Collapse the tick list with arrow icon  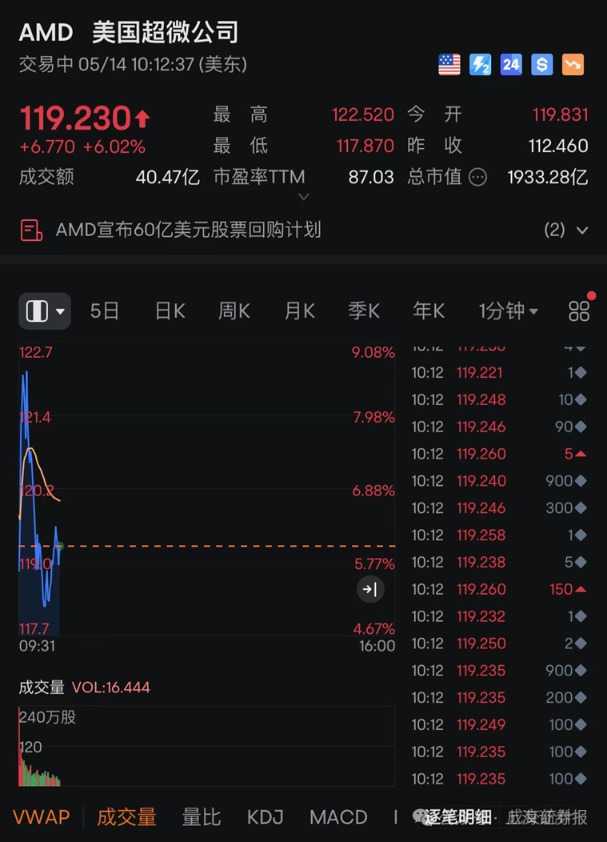(x=370, y=590)
